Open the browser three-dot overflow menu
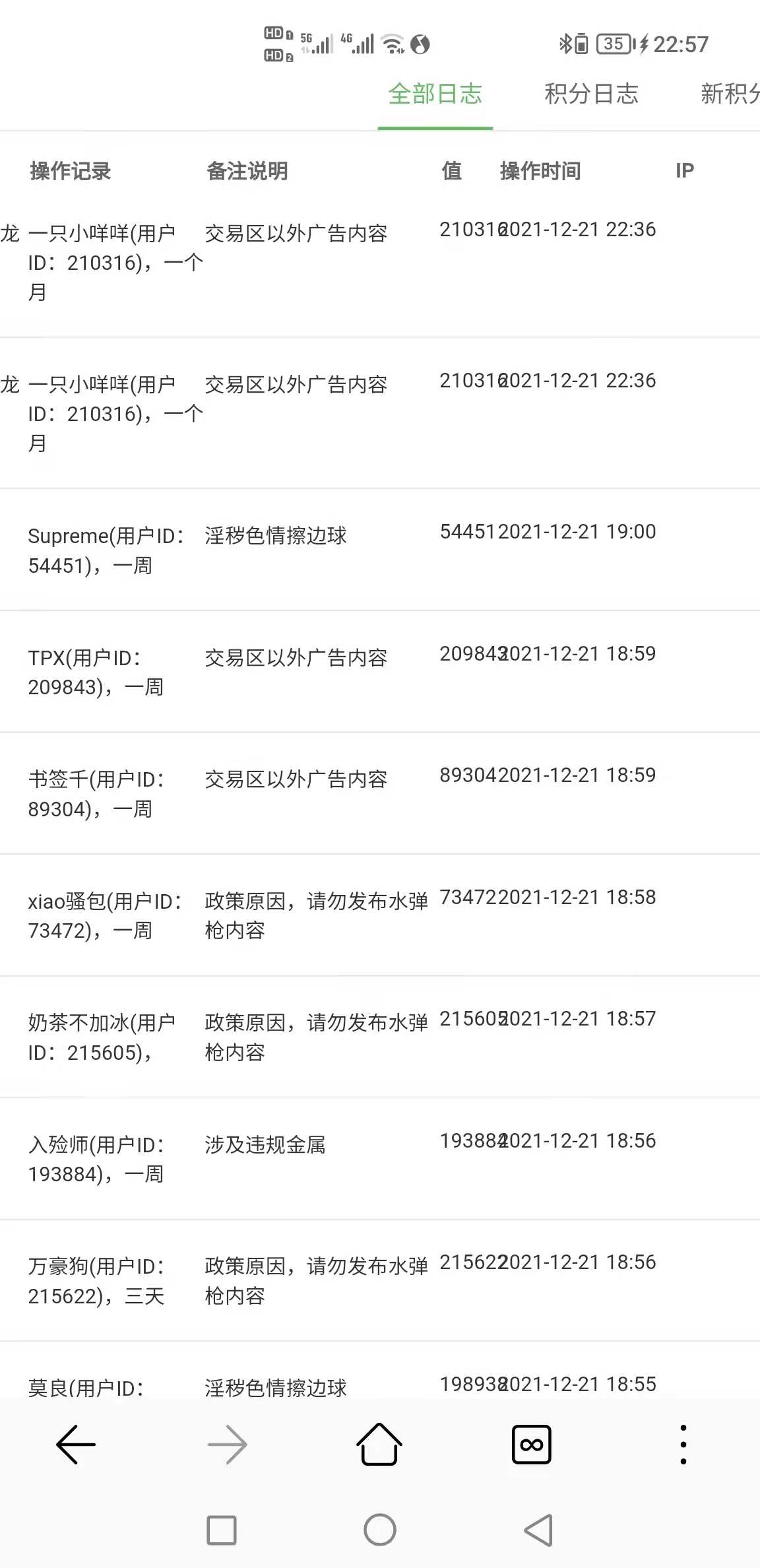This screenshot has height=1568, width=760. (x=683, y=1445)
